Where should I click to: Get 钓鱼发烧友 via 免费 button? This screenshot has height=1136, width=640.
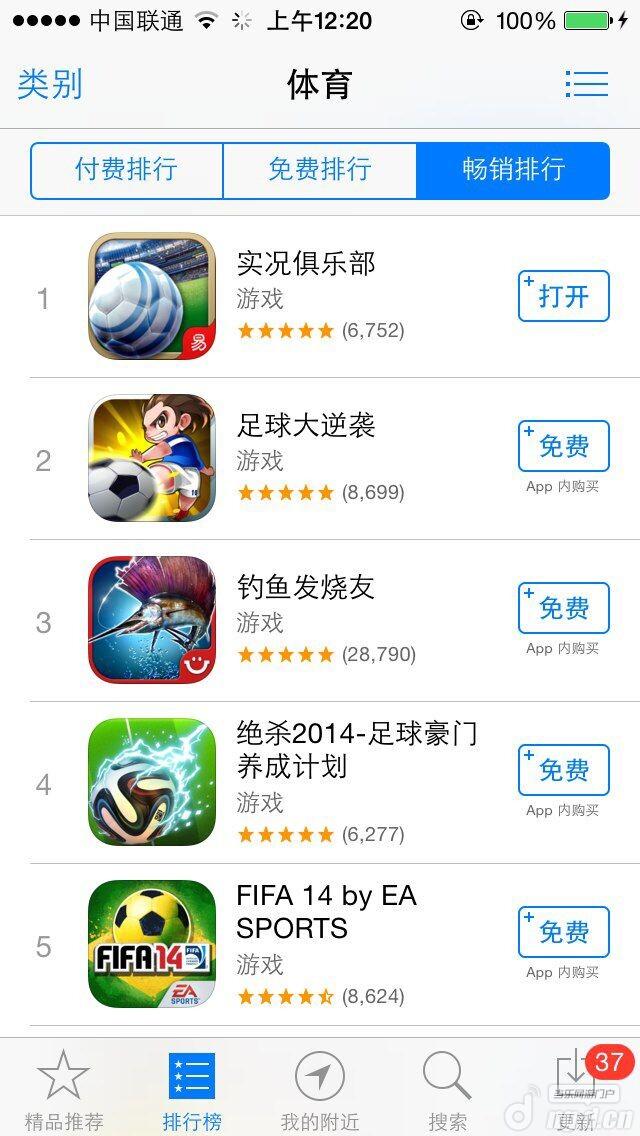[x=563, y=608]
